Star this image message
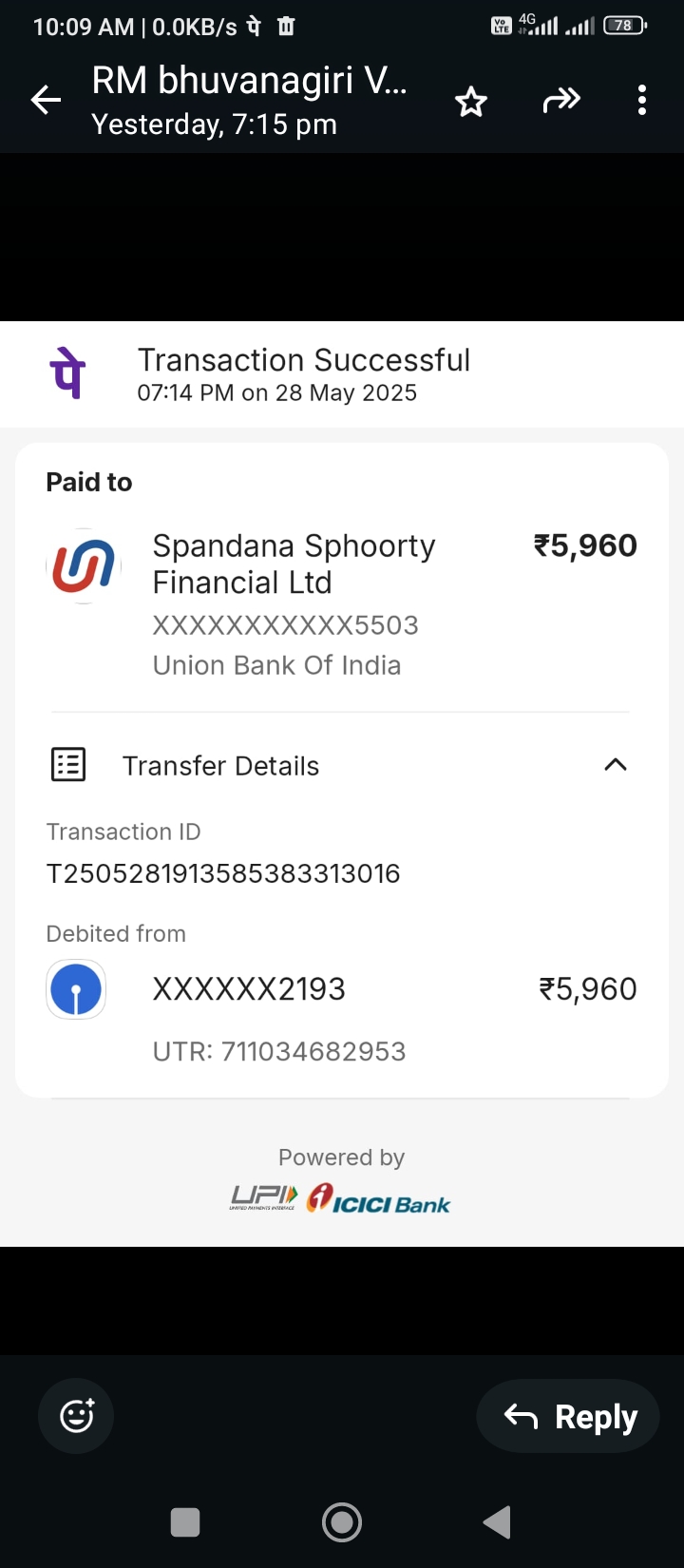Screen dimensions: 684x1568 [471, 101]
